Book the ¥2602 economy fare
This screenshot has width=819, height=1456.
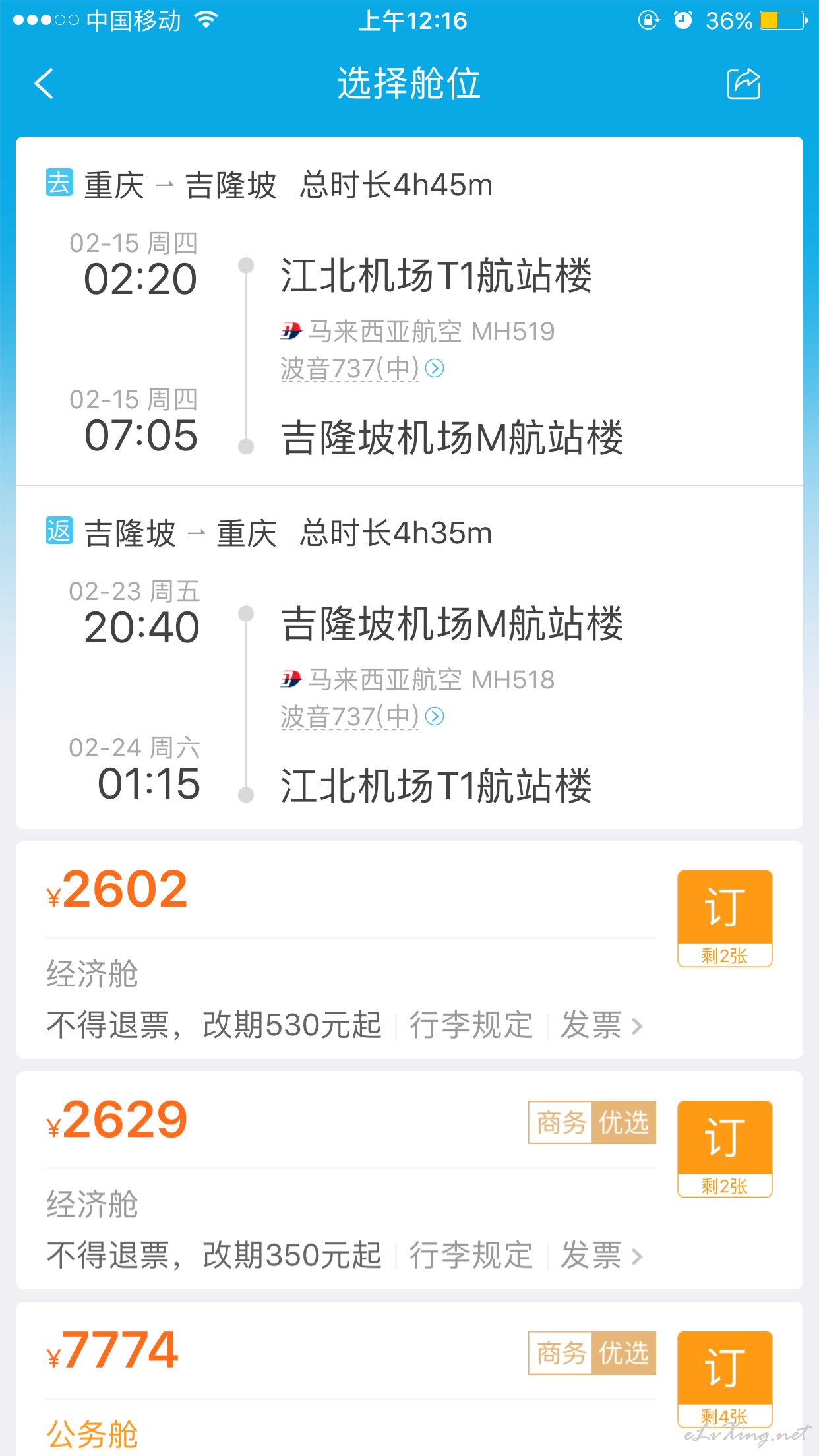click(x=725, y=919)
